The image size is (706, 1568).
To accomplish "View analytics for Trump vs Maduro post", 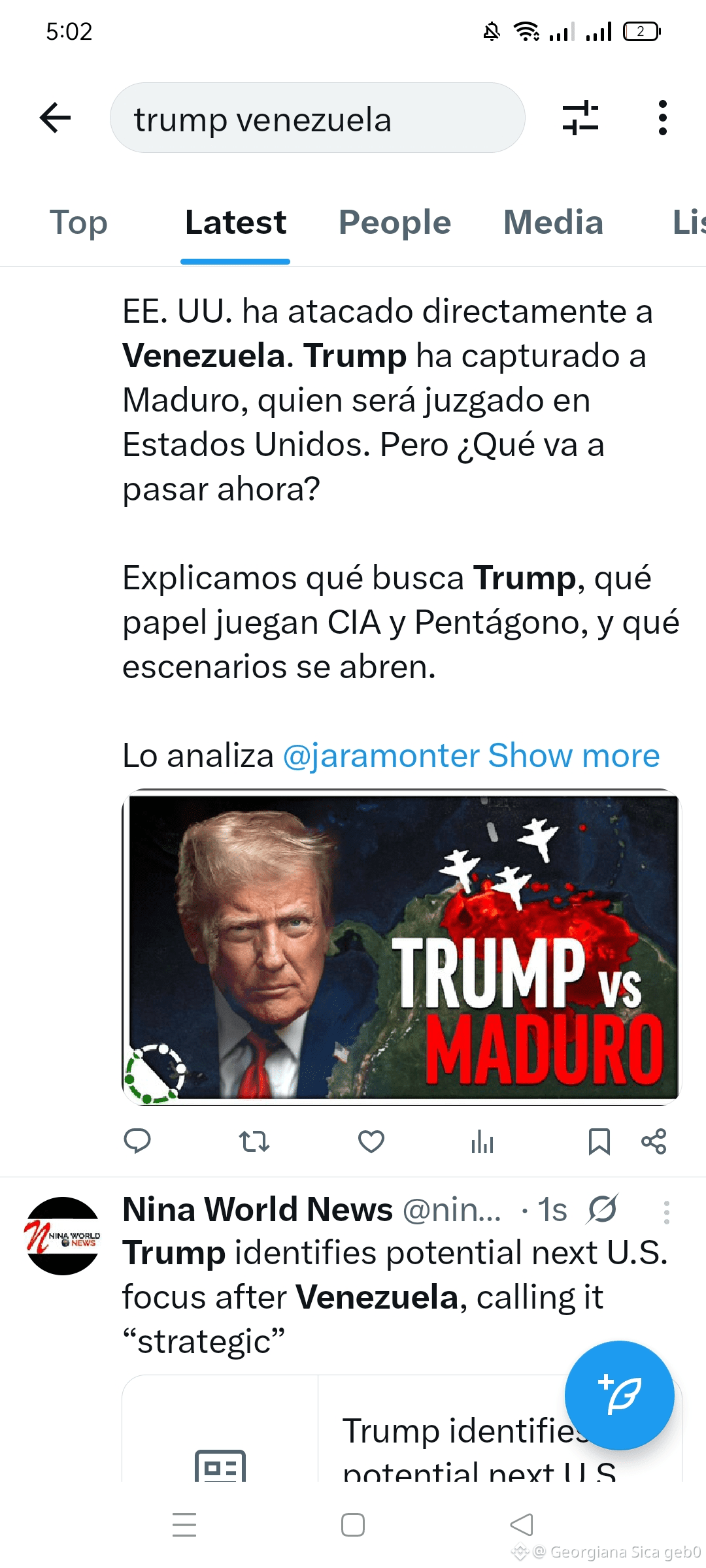I will pyautogui.click(x=482, y=1141).
